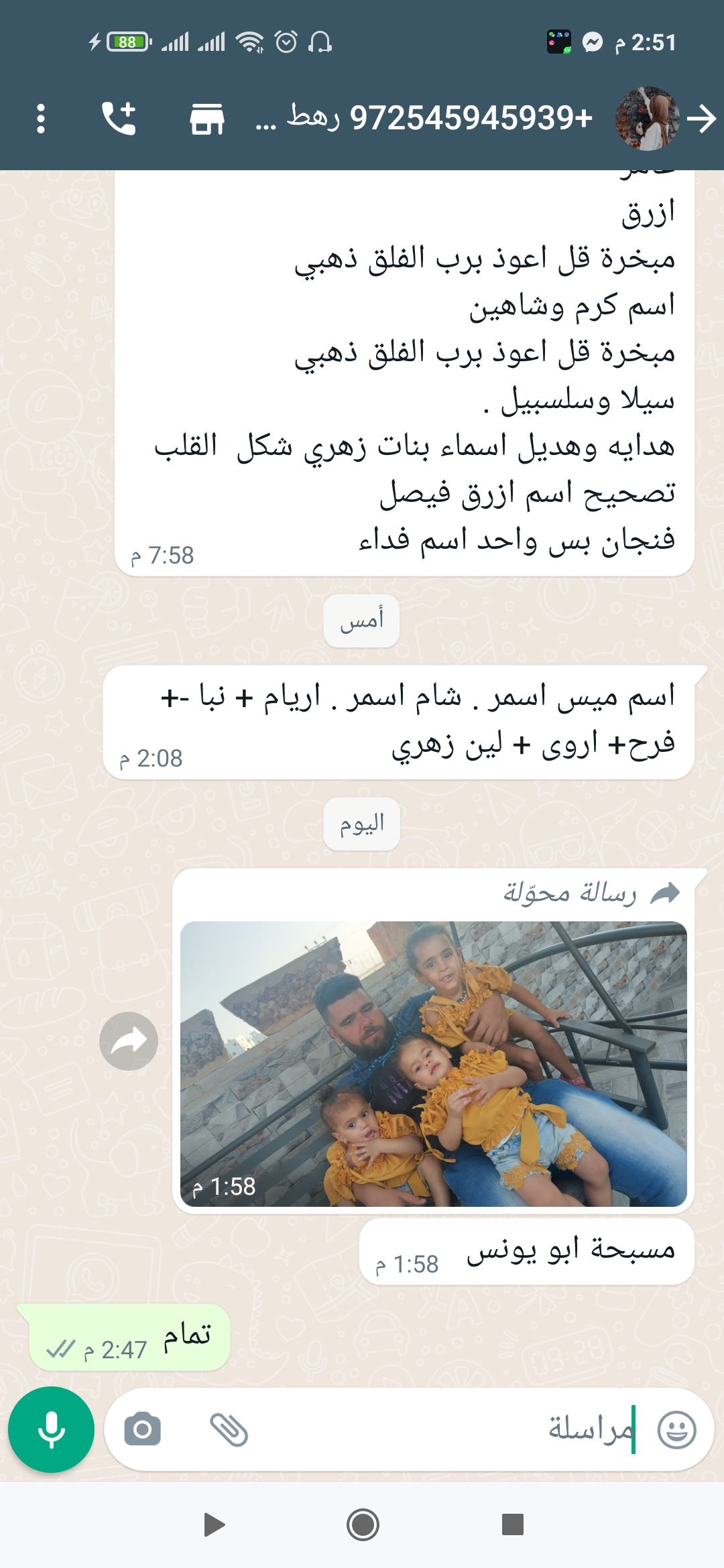The image size is (724, 1568).
Task: Open the emoji picker
Action: click(676, 1429)
